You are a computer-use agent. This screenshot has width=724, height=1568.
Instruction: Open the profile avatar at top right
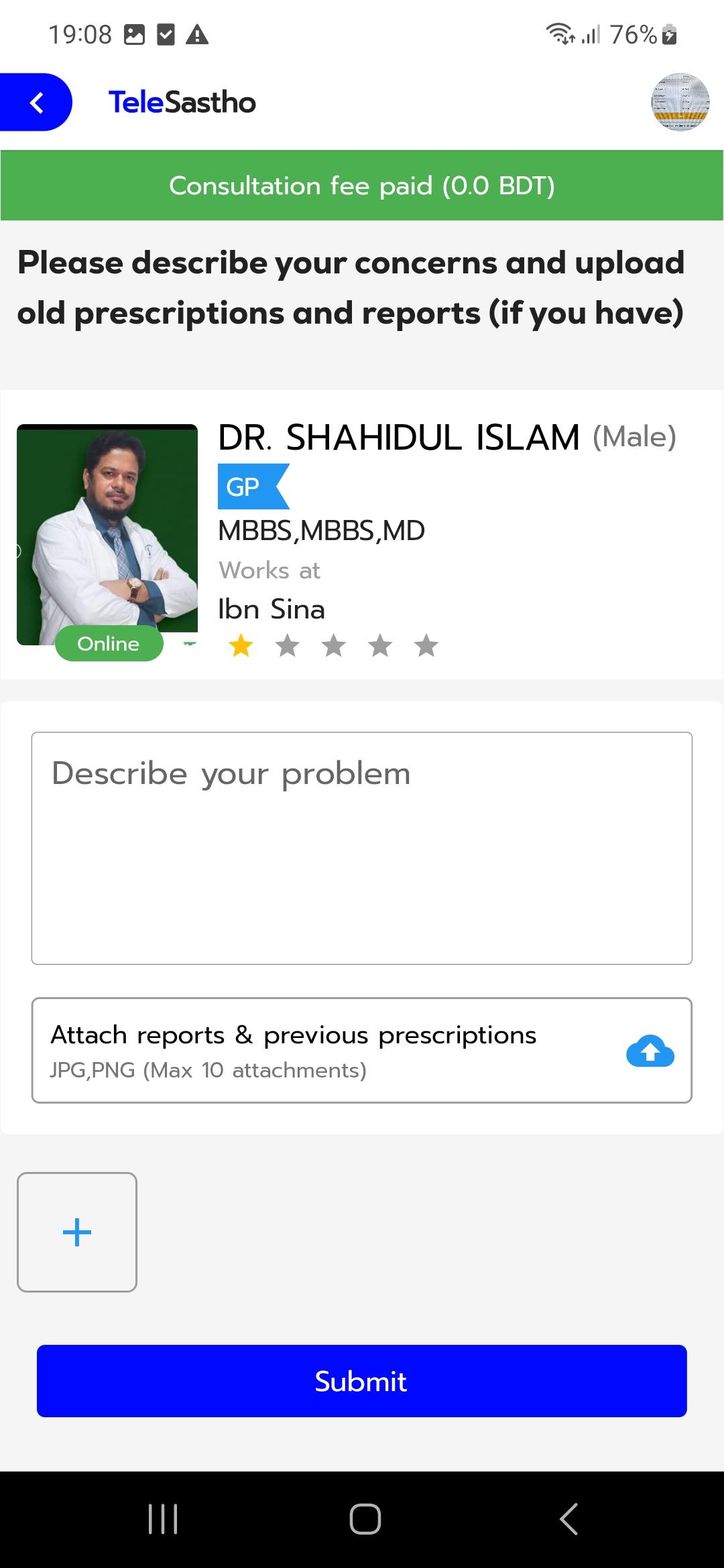(680, 102)
